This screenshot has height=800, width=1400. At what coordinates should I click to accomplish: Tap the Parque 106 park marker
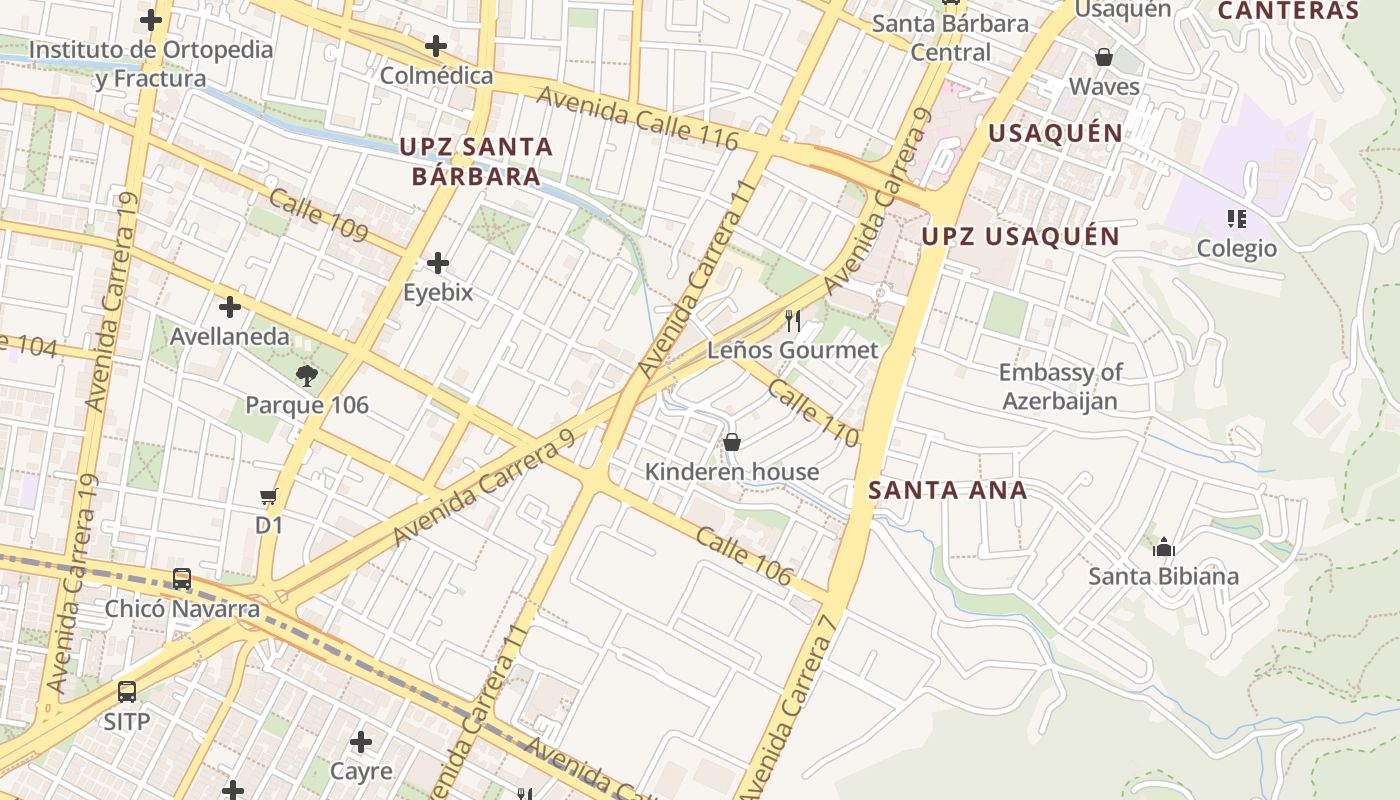307,376
